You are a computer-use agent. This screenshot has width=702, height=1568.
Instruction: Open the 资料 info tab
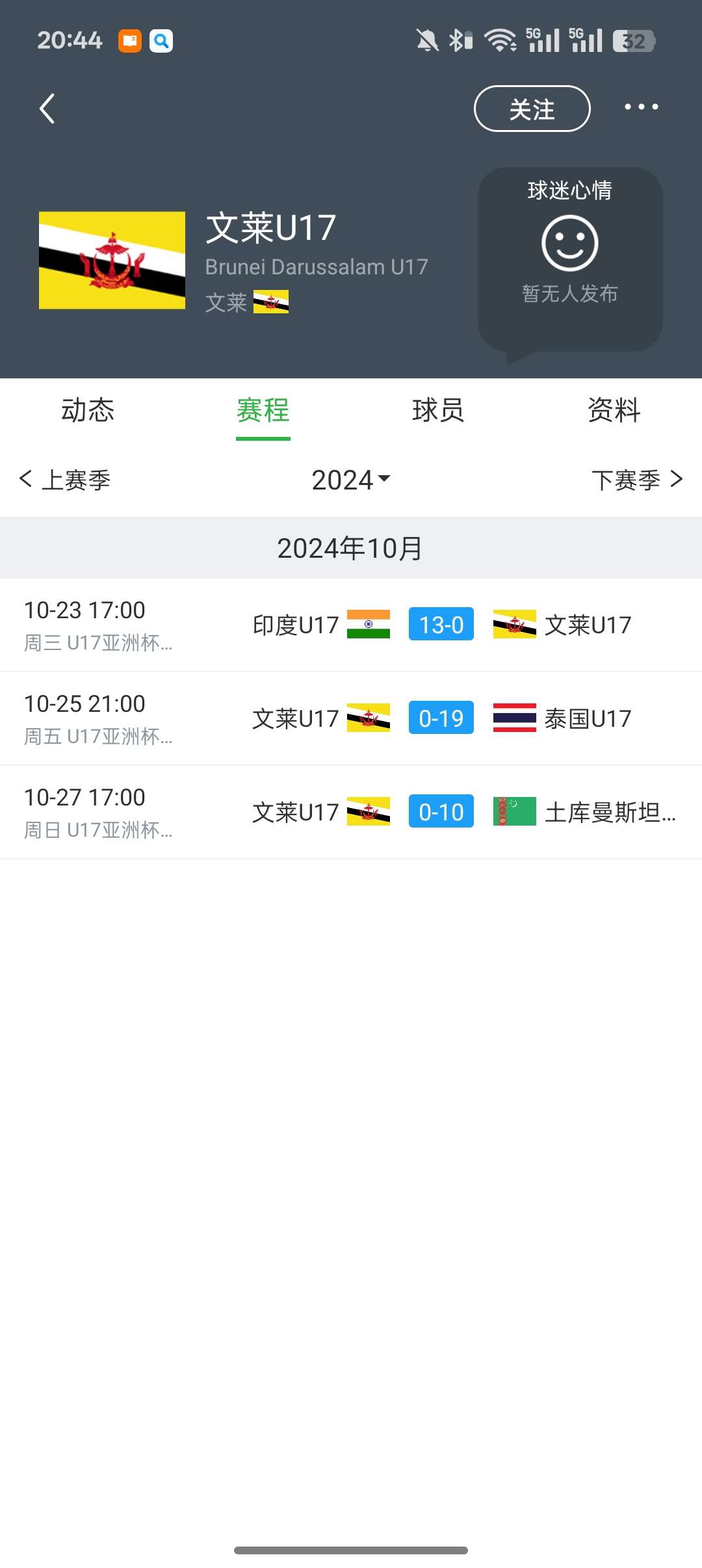(x=614, y=411)
